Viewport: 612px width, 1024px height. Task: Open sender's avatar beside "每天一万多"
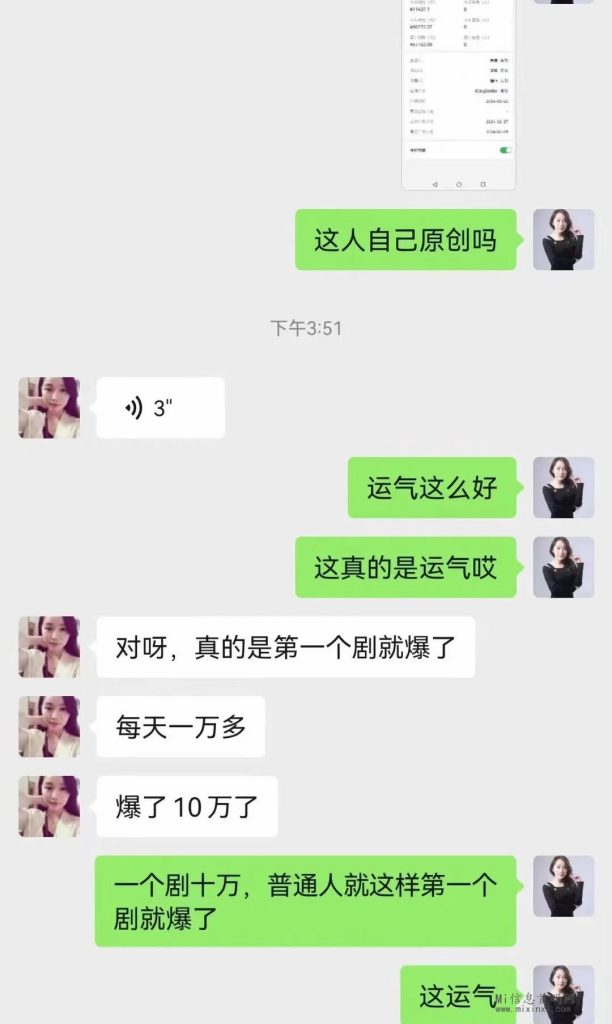pos(49,727)
